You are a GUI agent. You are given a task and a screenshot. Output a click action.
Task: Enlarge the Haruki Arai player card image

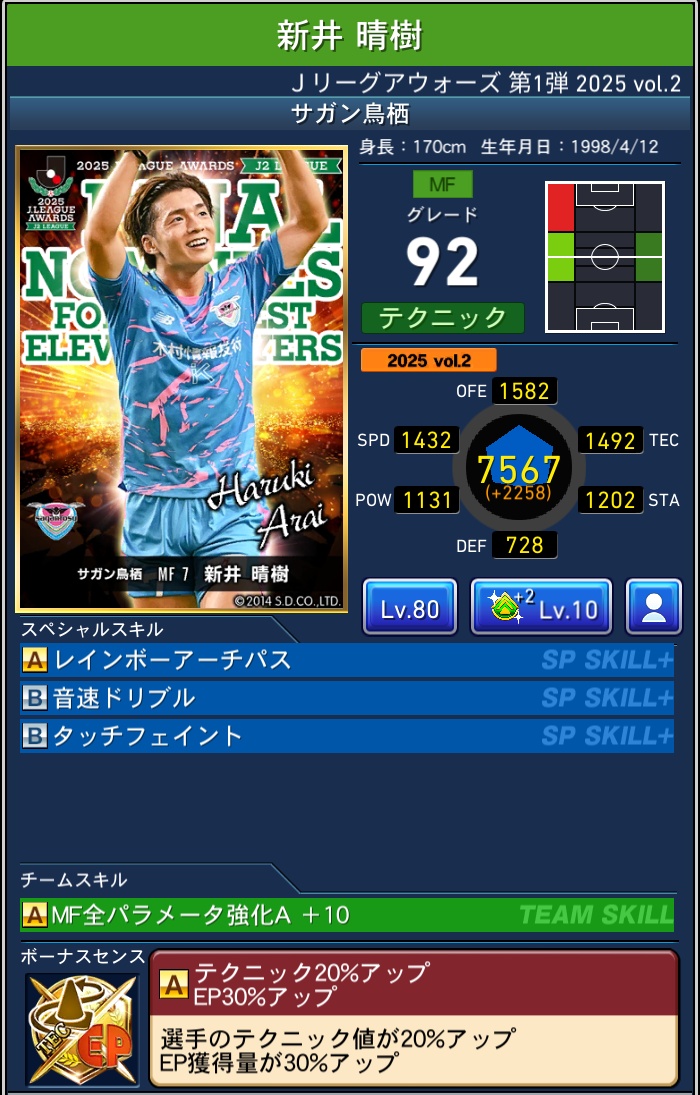point(182,379)
